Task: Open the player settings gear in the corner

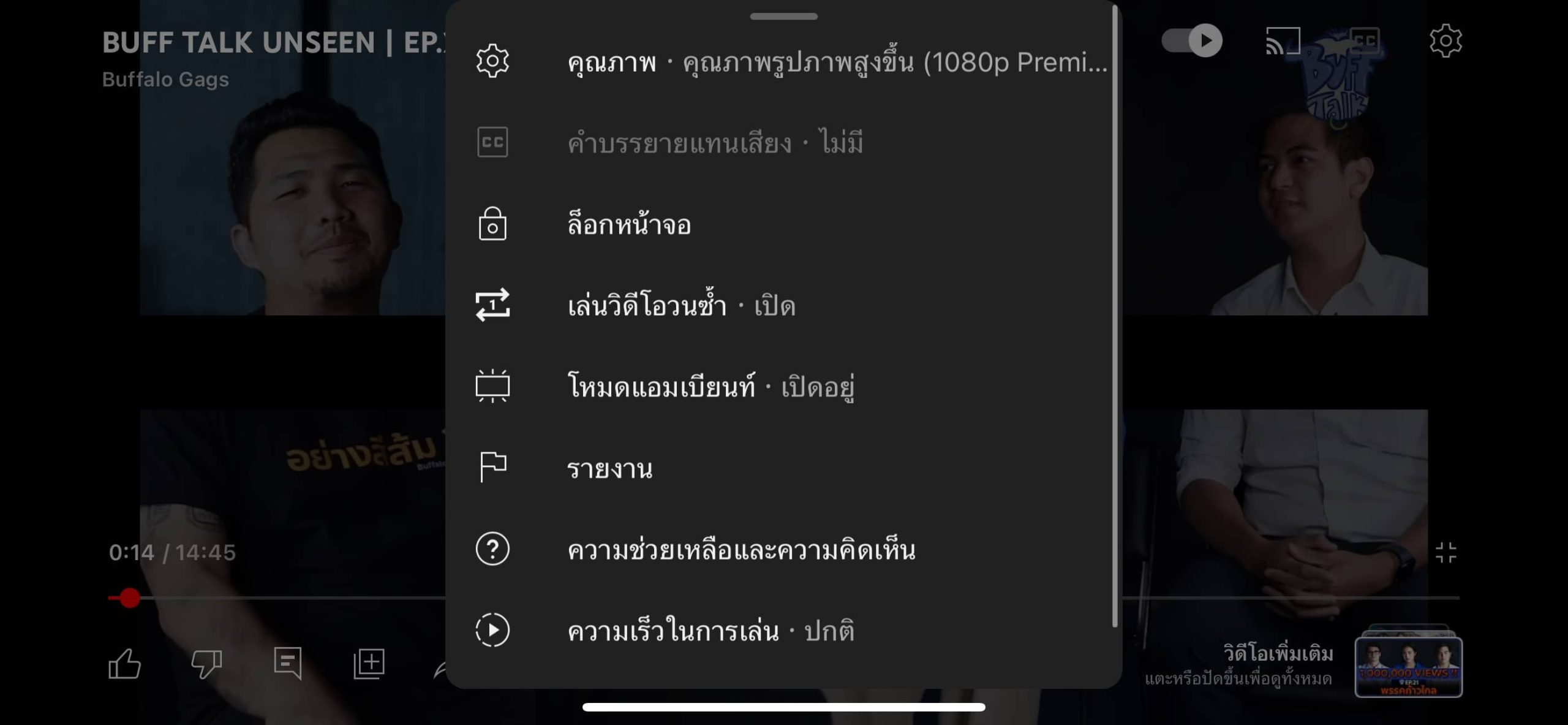Action: (1445, 41)
